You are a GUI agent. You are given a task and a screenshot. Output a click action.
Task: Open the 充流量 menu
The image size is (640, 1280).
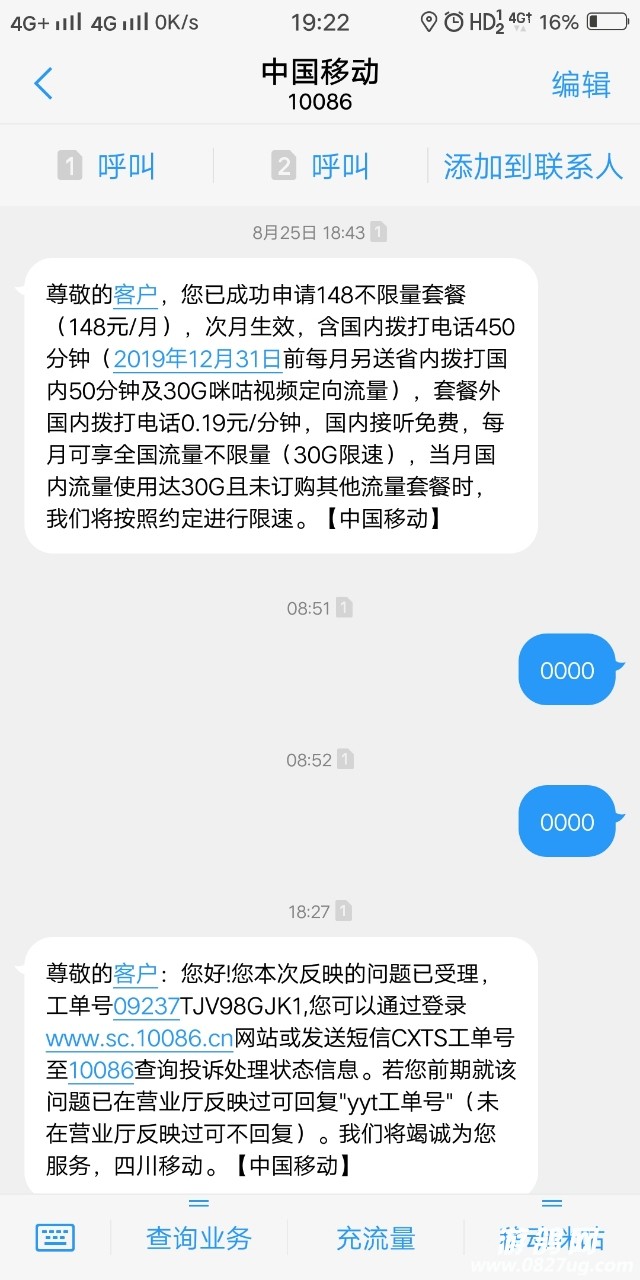click(x=375, y=1238)
